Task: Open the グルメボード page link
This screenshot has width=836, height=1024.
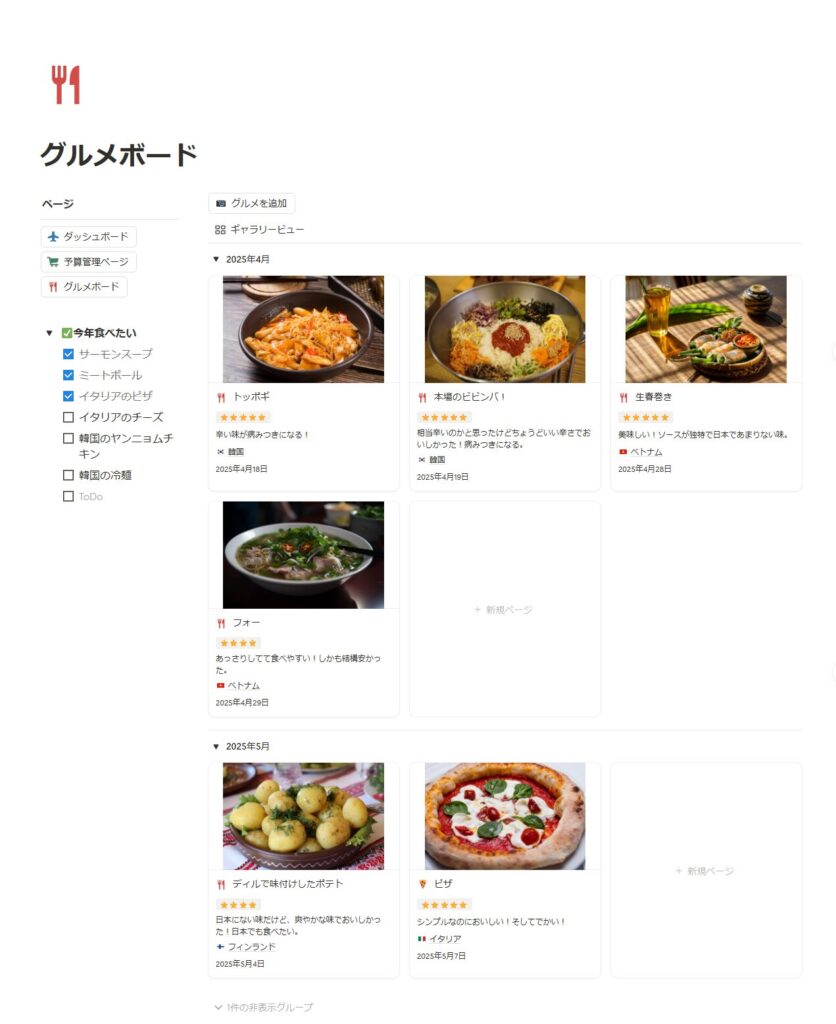Action: 84,287
